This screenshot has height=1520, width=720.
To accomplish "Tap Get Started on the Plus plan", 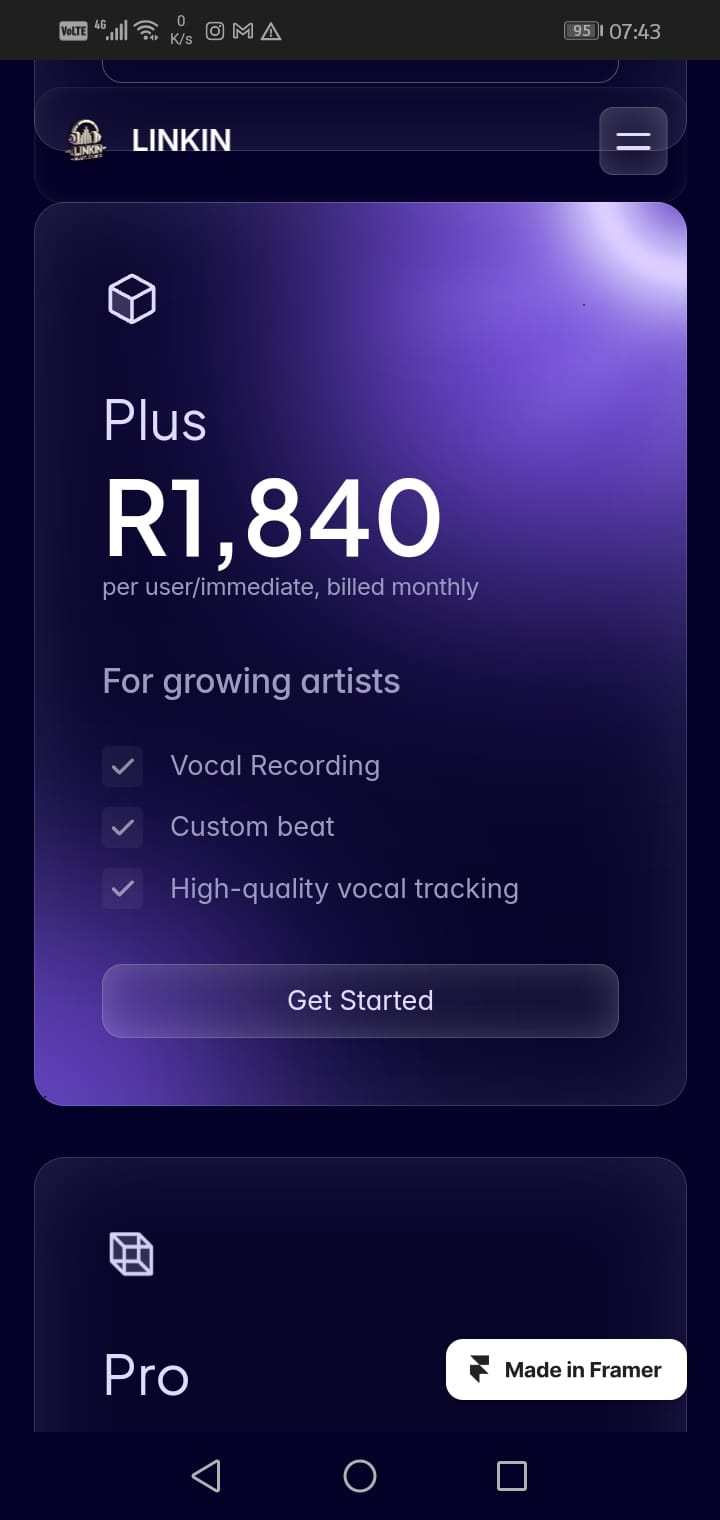I will point(360,1000).
